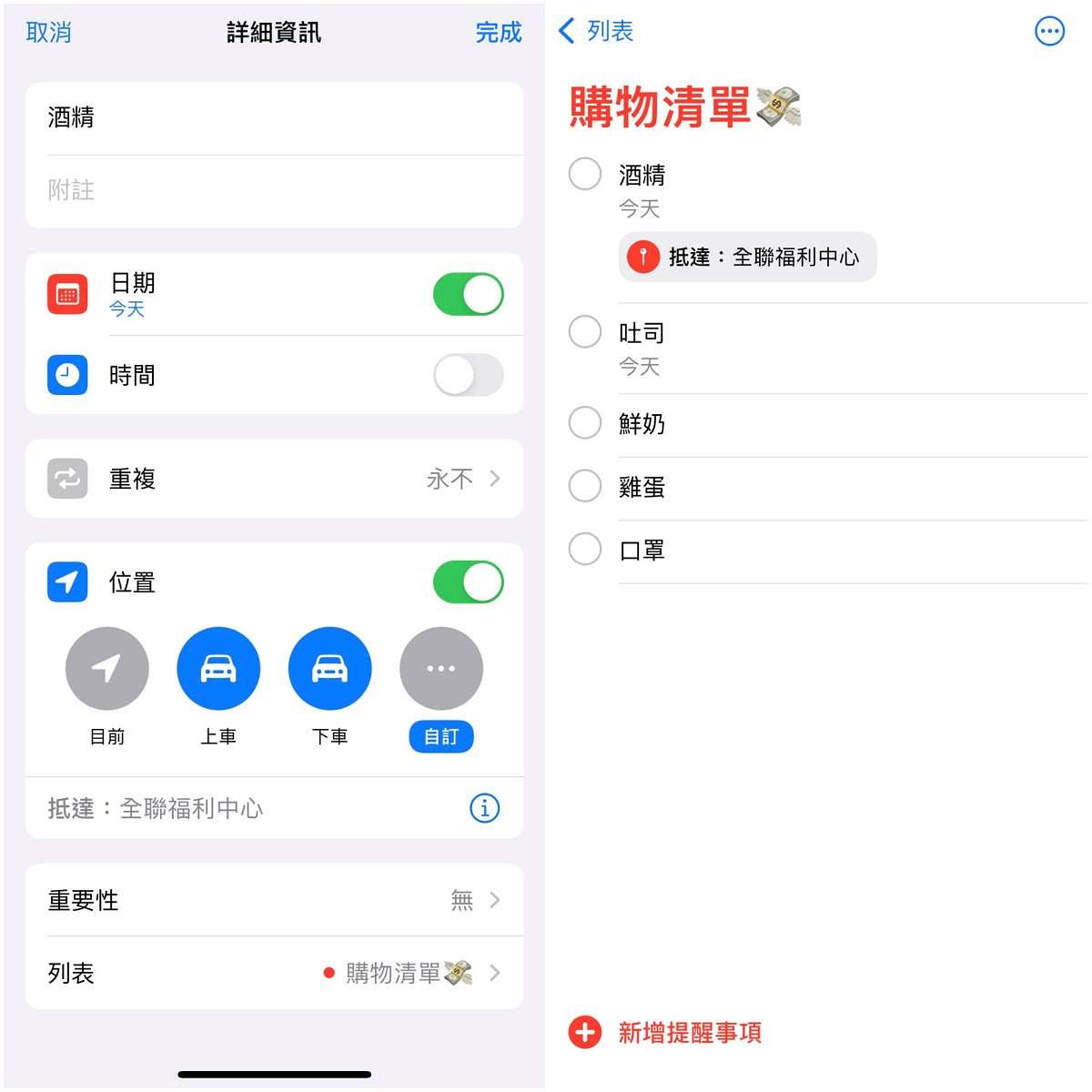This screenshot has height=1092, width=1092.
Task: Turn off the 日期 switch
Action: [468, 295]
